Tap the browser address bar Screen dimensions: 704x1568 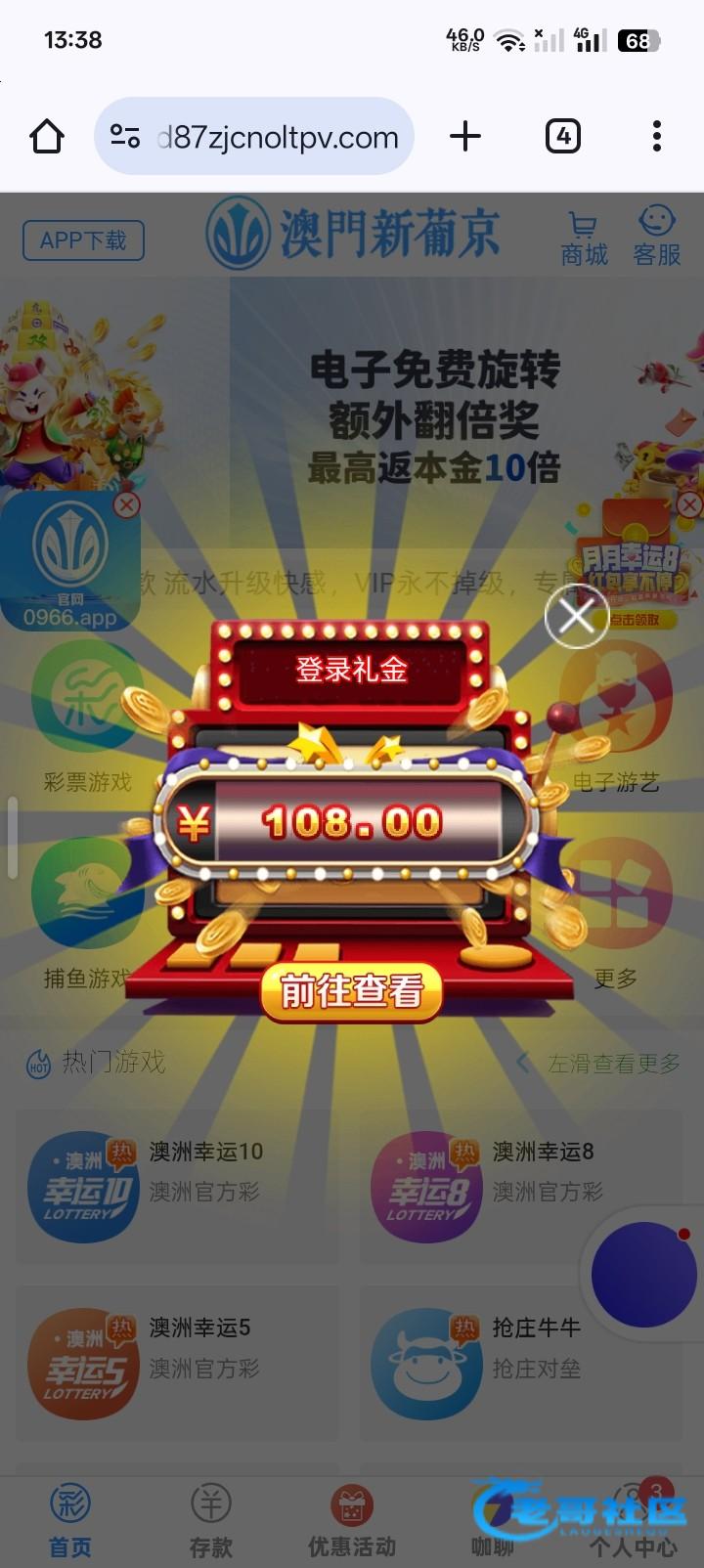(254, 137)
